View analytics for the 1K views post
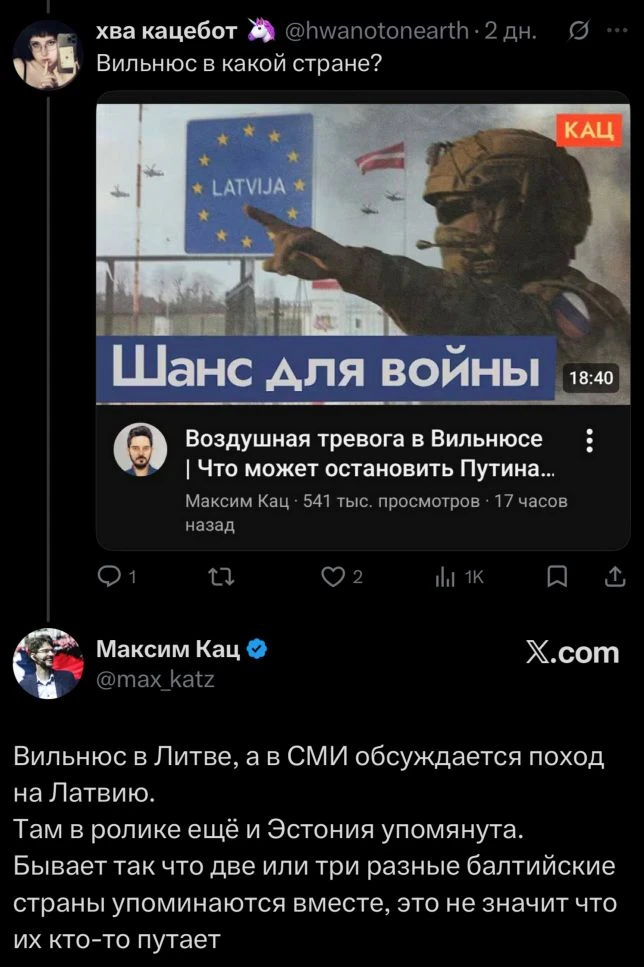This screenshot has height=967, width=644. point(460,577)
